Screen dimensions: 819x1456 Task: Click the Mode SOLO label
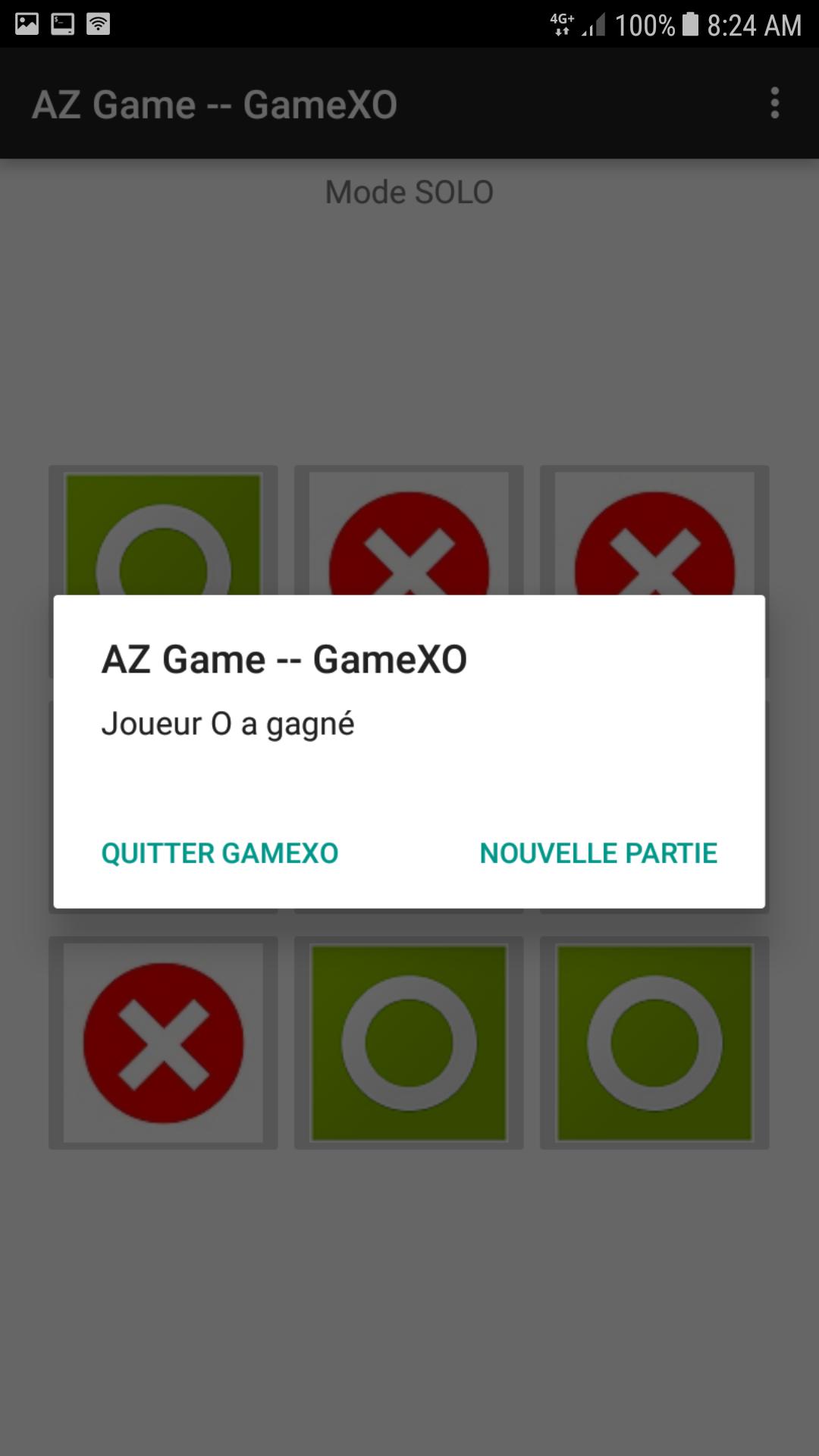pyautogui.click(x=409, y=192)
